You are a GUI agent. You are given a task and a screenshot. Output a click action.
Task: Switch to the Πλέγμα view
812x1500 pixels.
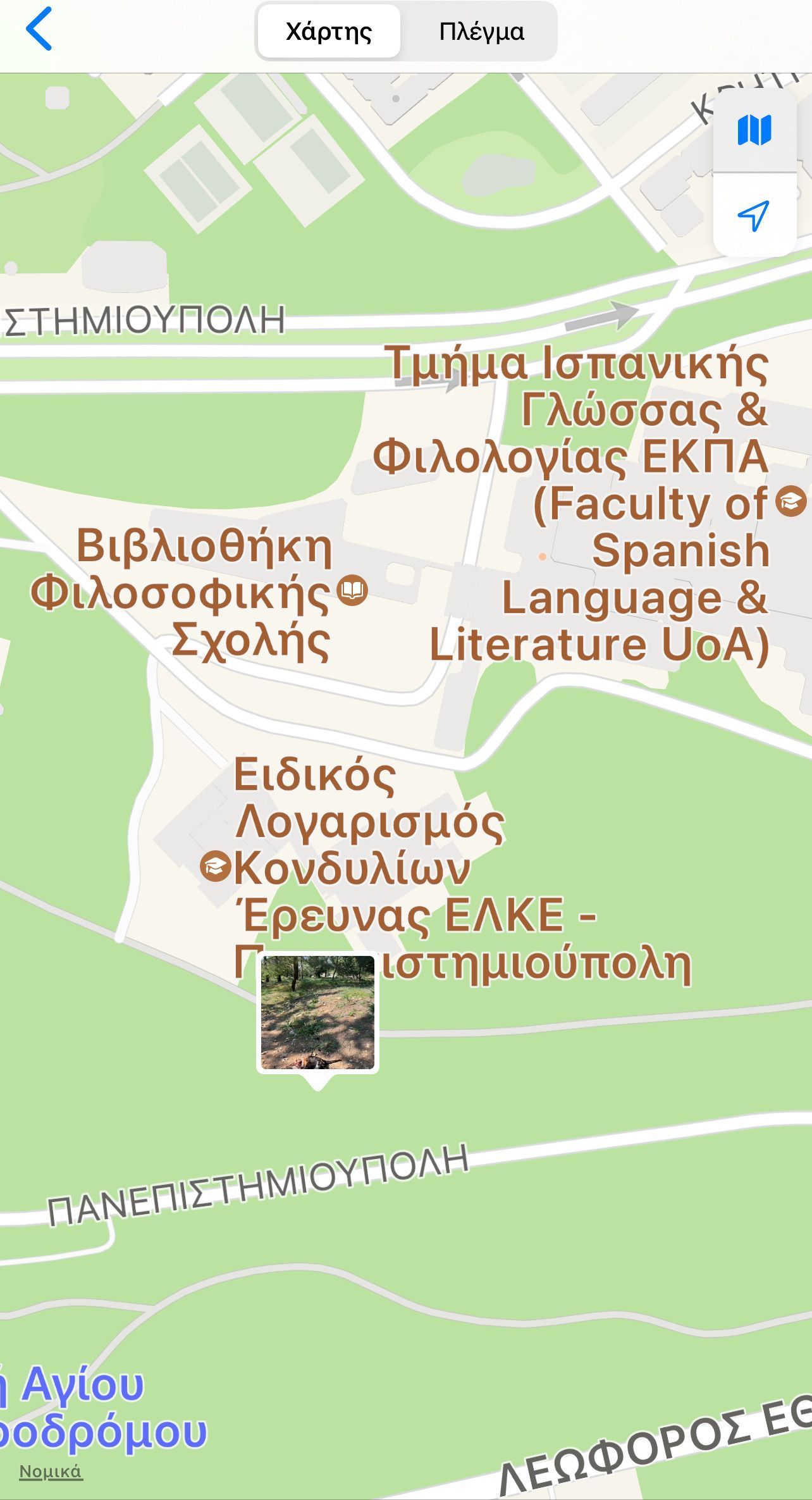[x=481, y=31]
